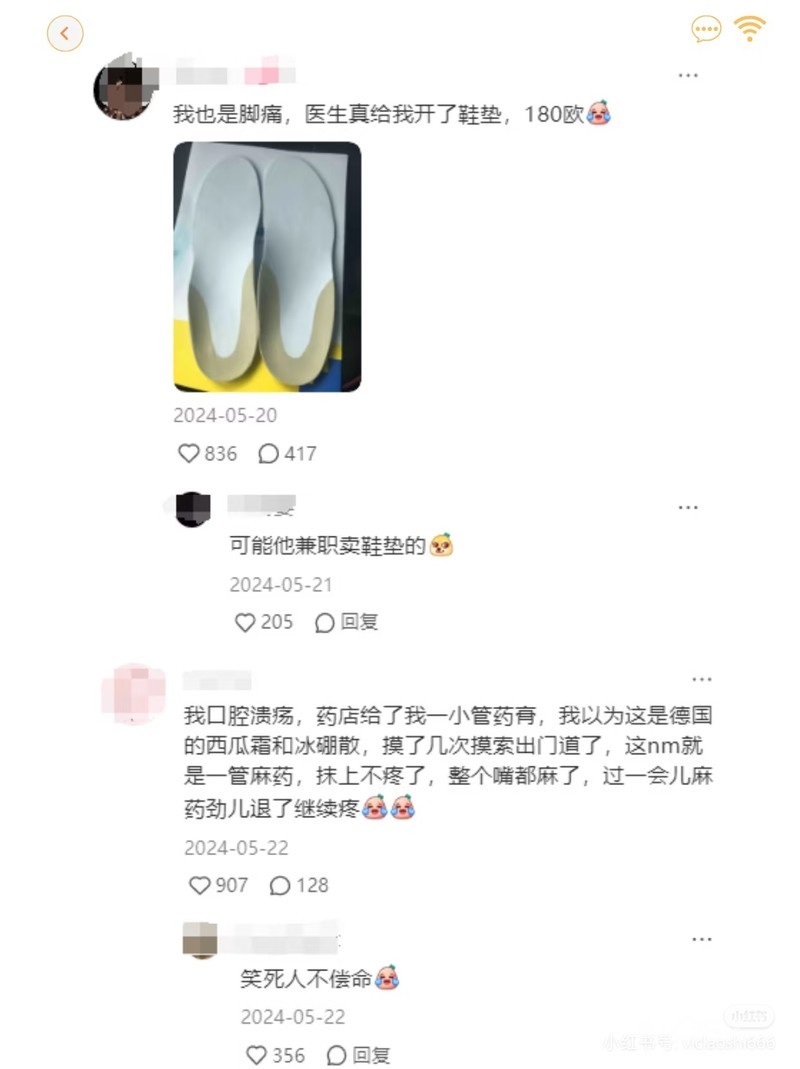Like the 口腔溃疡 comment

tap(200, 885)
